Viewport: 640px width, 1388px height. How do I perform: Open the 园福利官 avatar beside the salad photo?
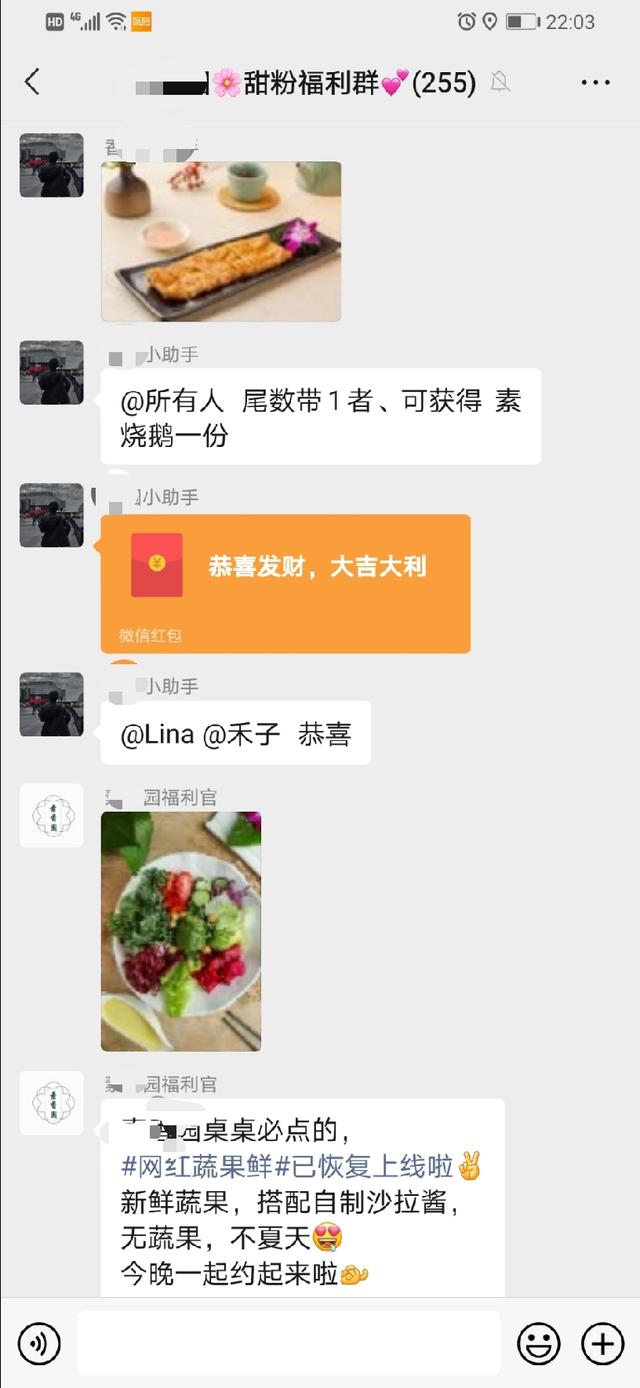52,816
